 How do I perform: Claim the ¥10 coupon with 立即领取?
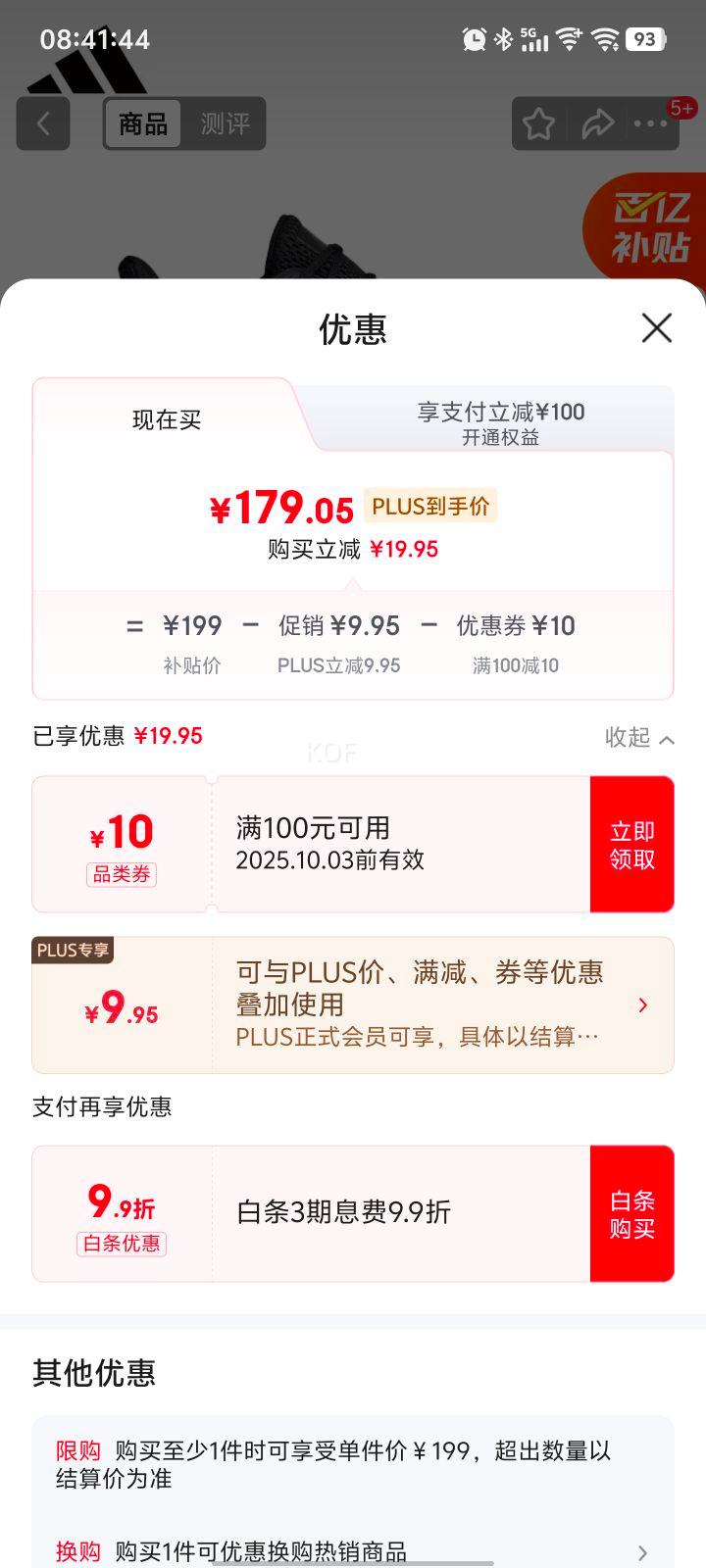[x=631, y=845]
